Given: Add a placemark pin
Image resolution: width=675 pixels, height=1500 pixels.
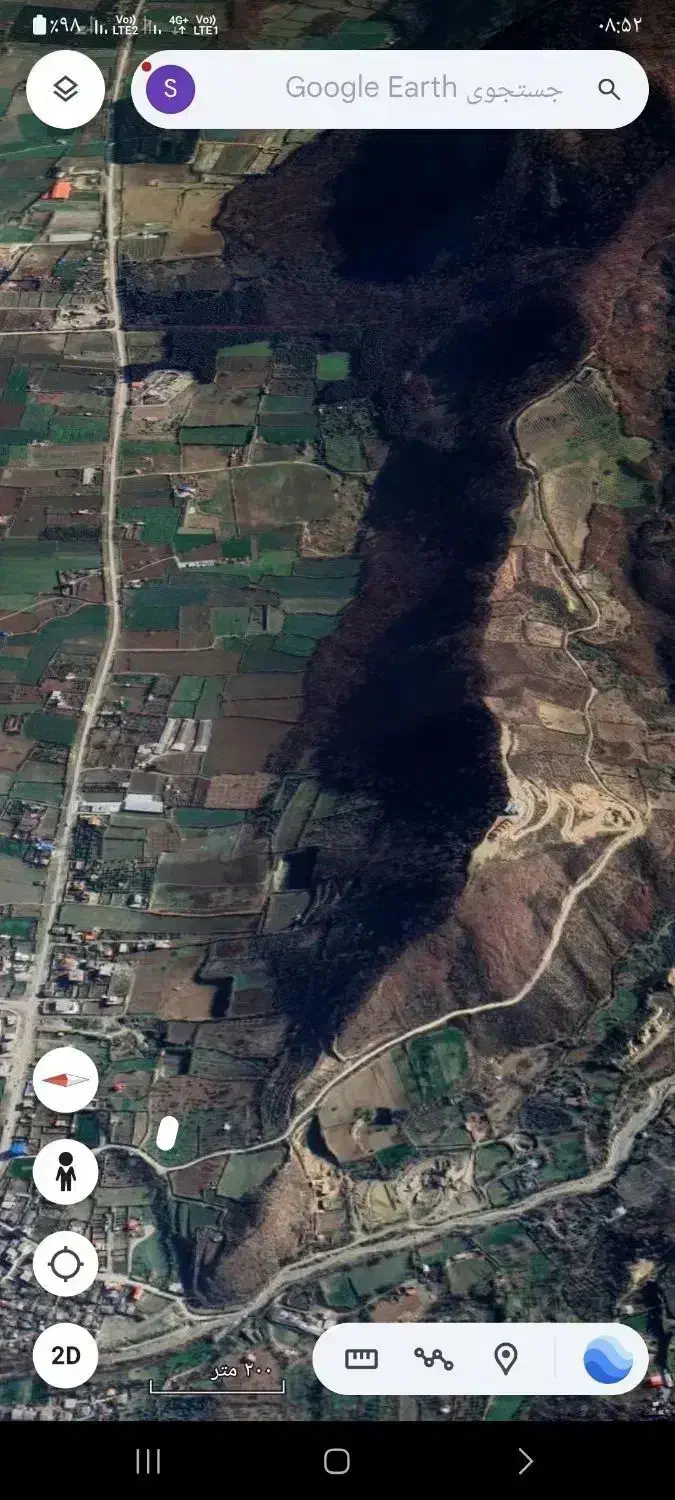Looking at the screenshot, I should [x=506, y=1358].
